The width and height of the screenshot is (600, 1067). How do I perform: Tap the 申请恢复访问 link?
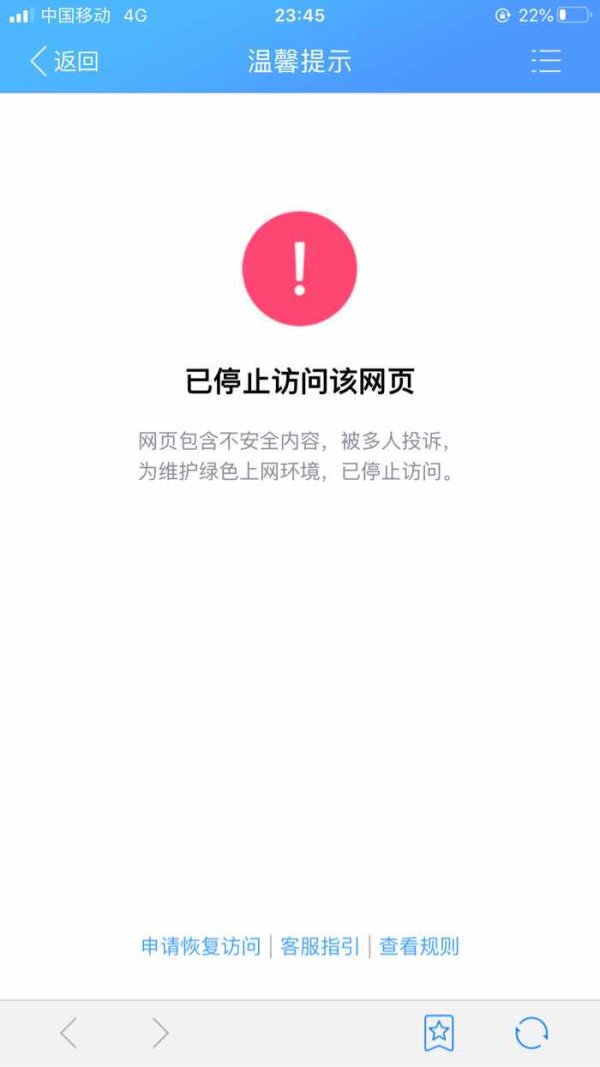point(201,946)
